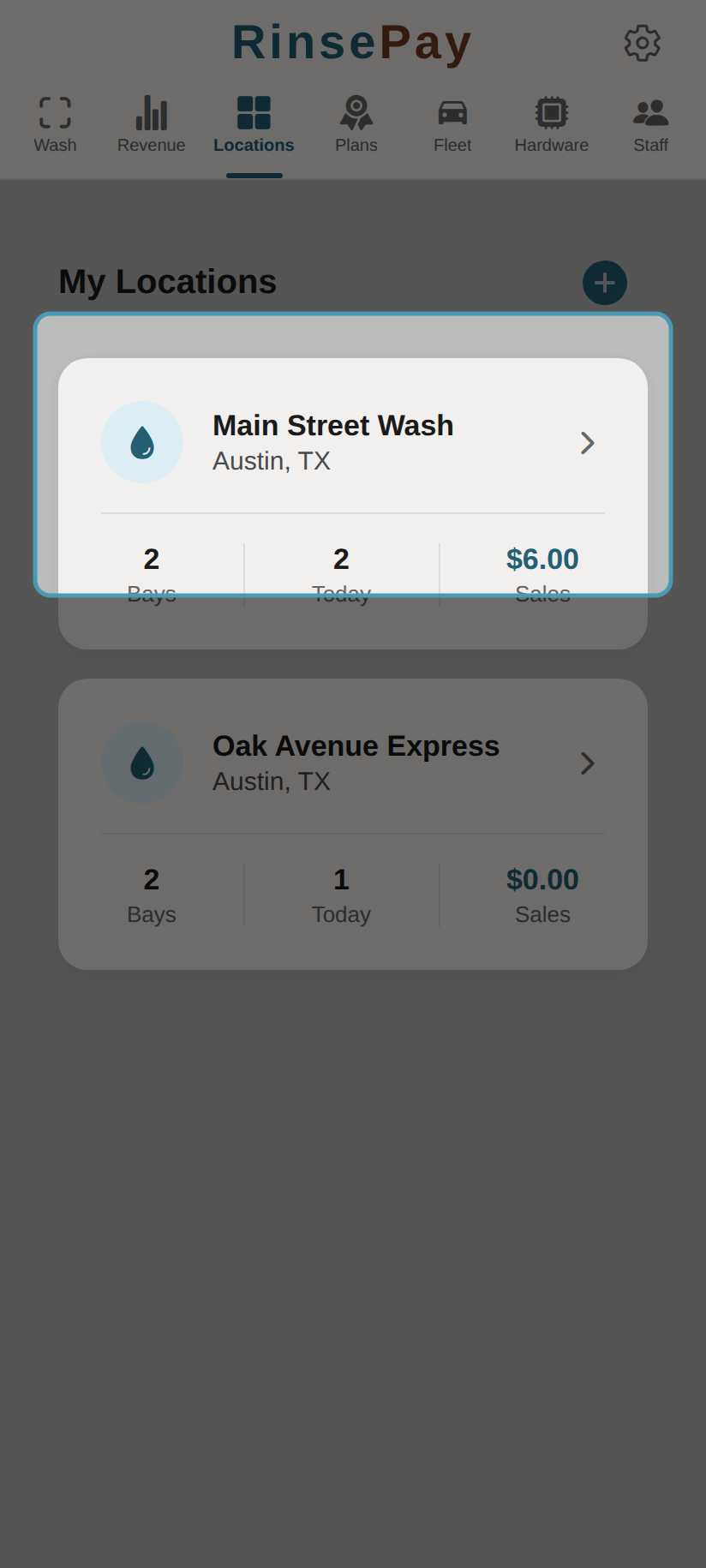
Task: Select the Staff people icon
Action: [x=649, y=111]
